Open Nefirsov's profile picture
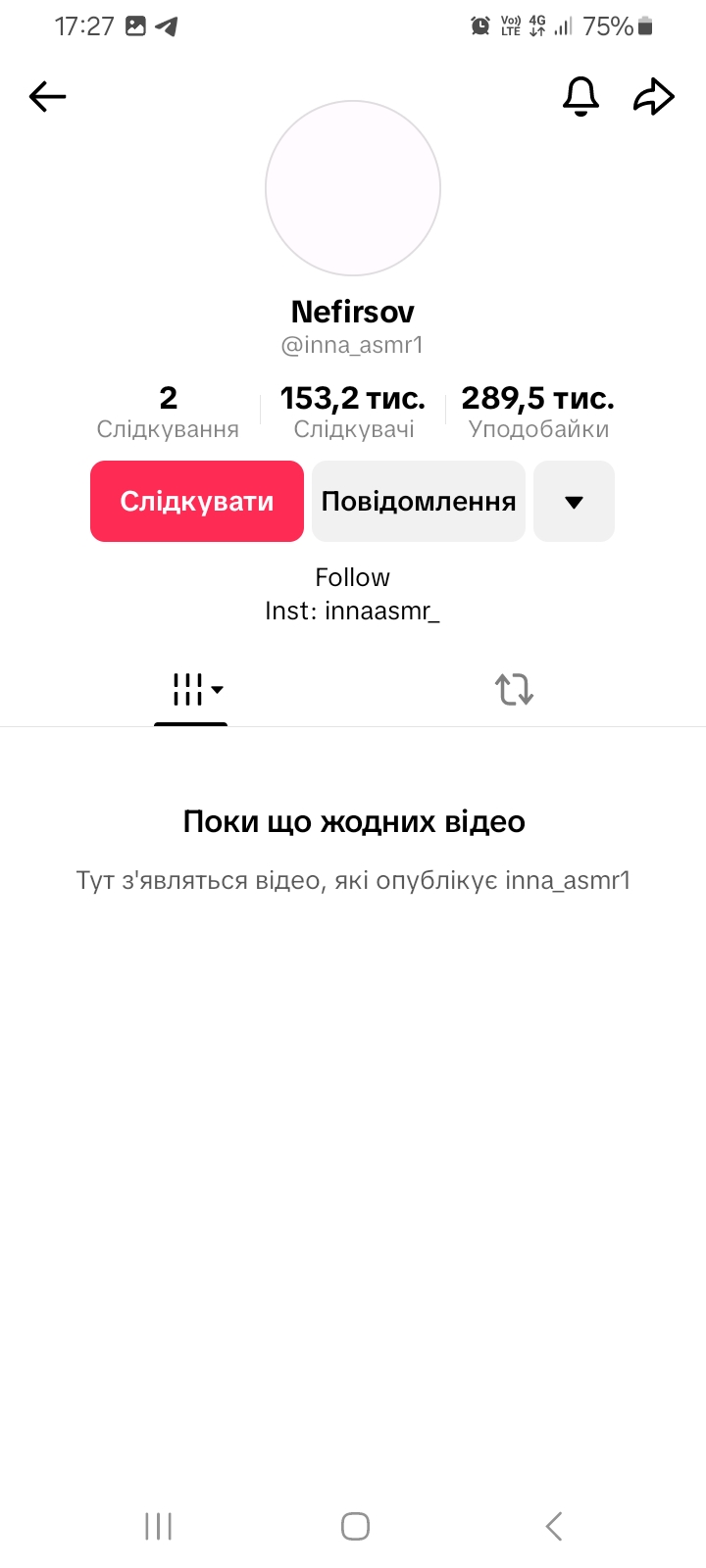Screen dimensions: 706x1568 [x=353, y=188]
